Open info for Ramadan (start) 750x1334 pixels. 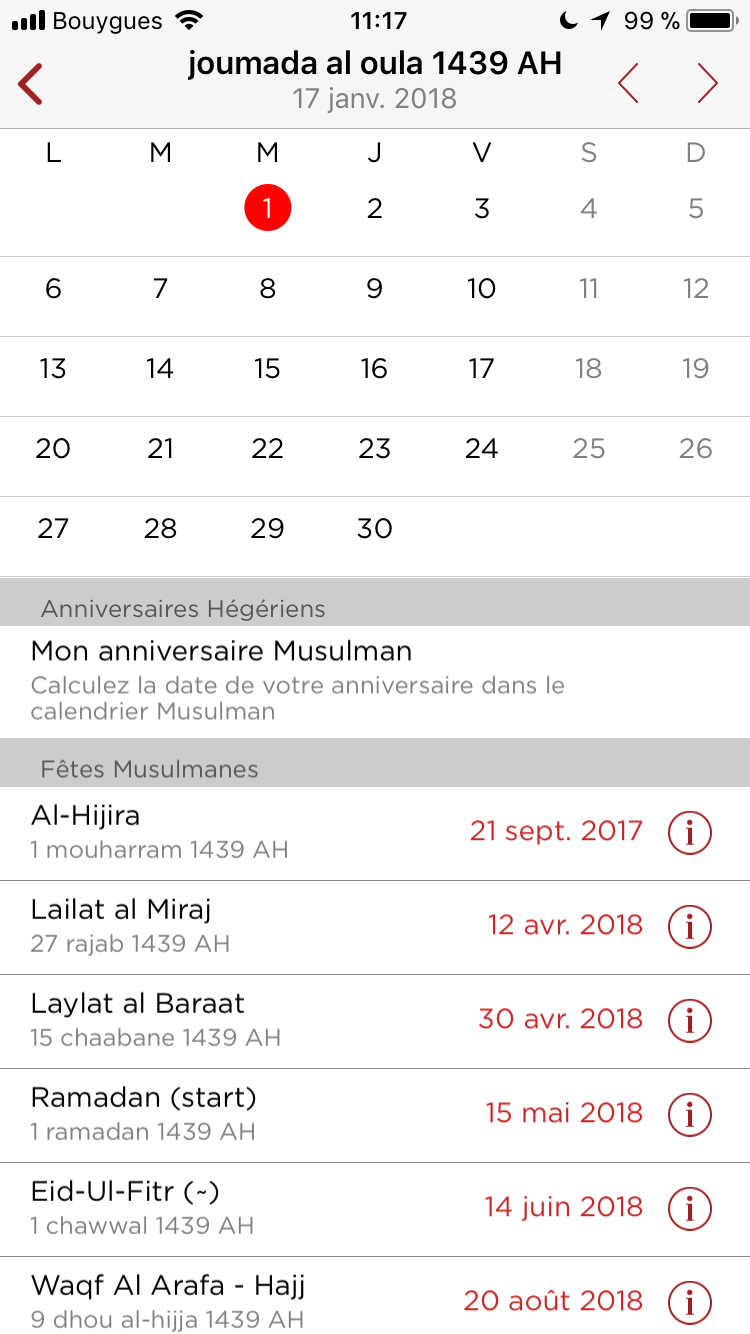(689, 1114)
